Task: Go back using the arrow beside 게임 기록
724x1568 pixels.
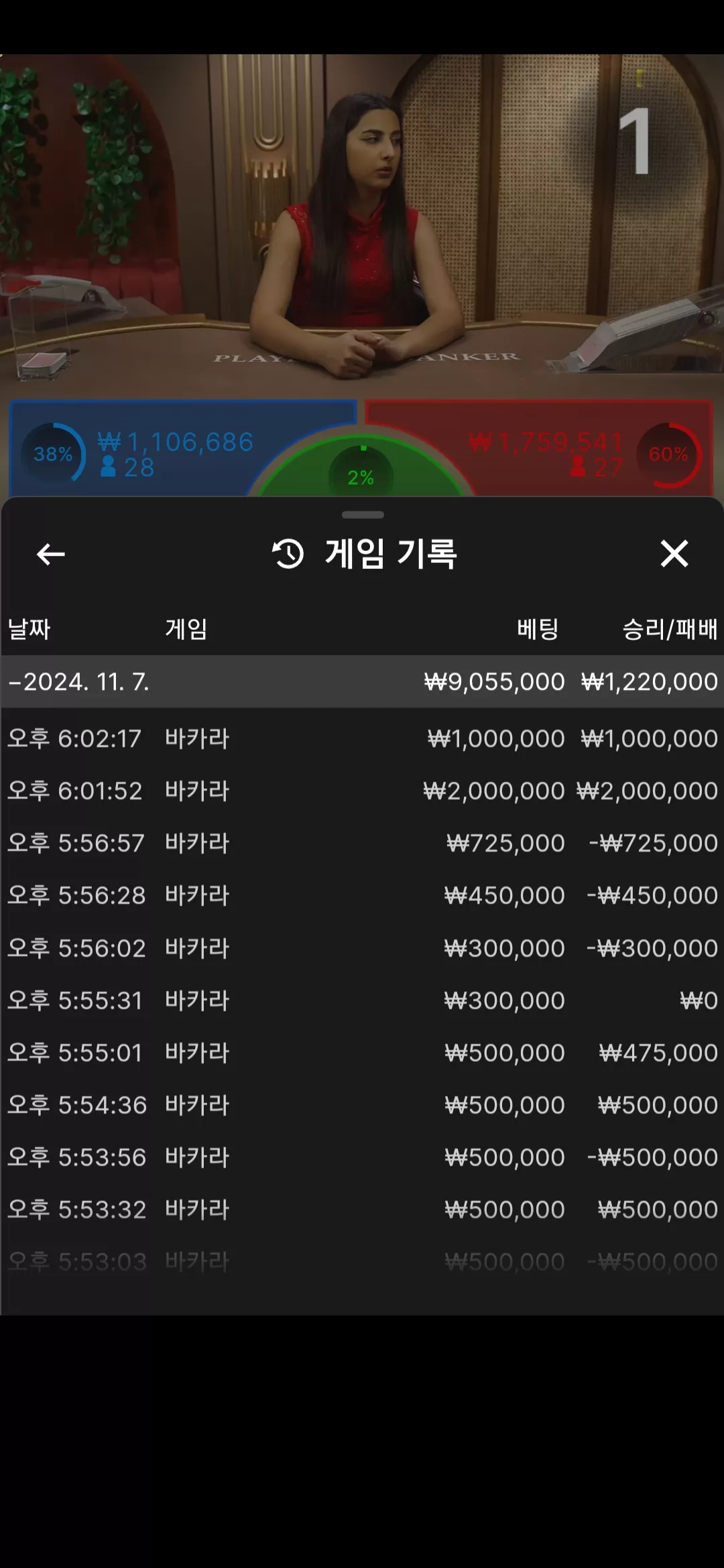Action: (50, 554)
